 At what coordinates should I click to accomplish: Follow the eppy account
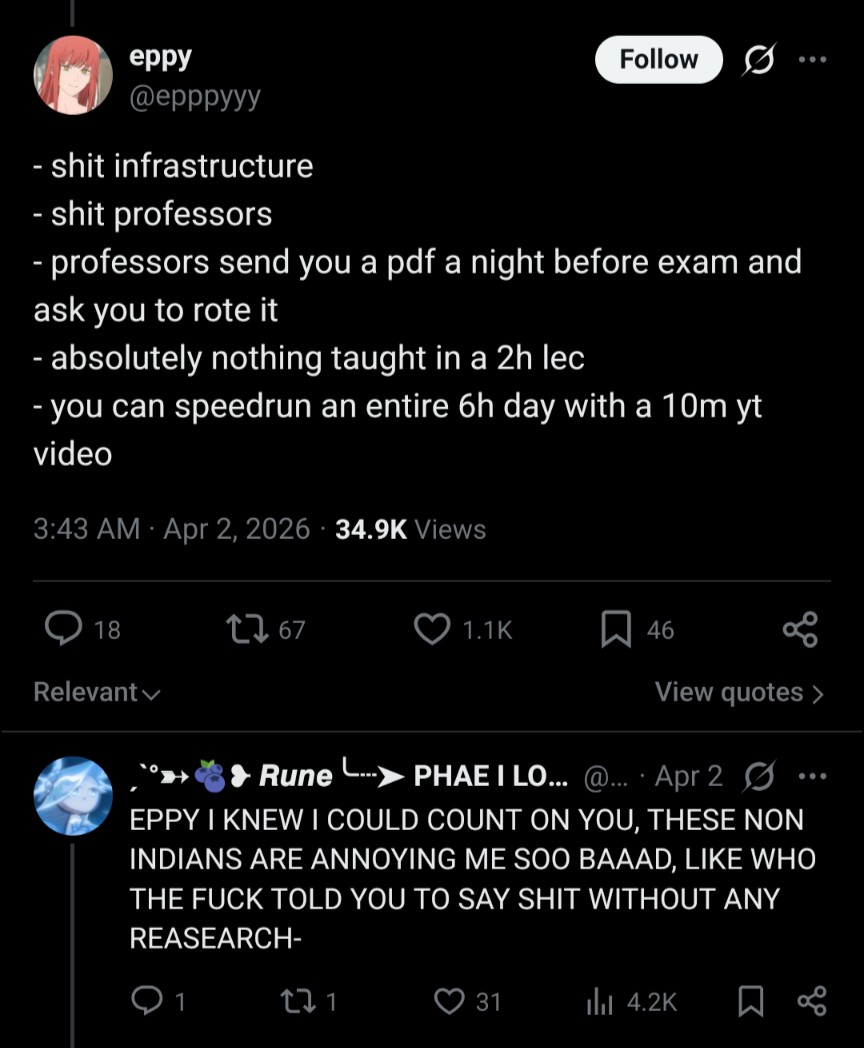(658, 60)
